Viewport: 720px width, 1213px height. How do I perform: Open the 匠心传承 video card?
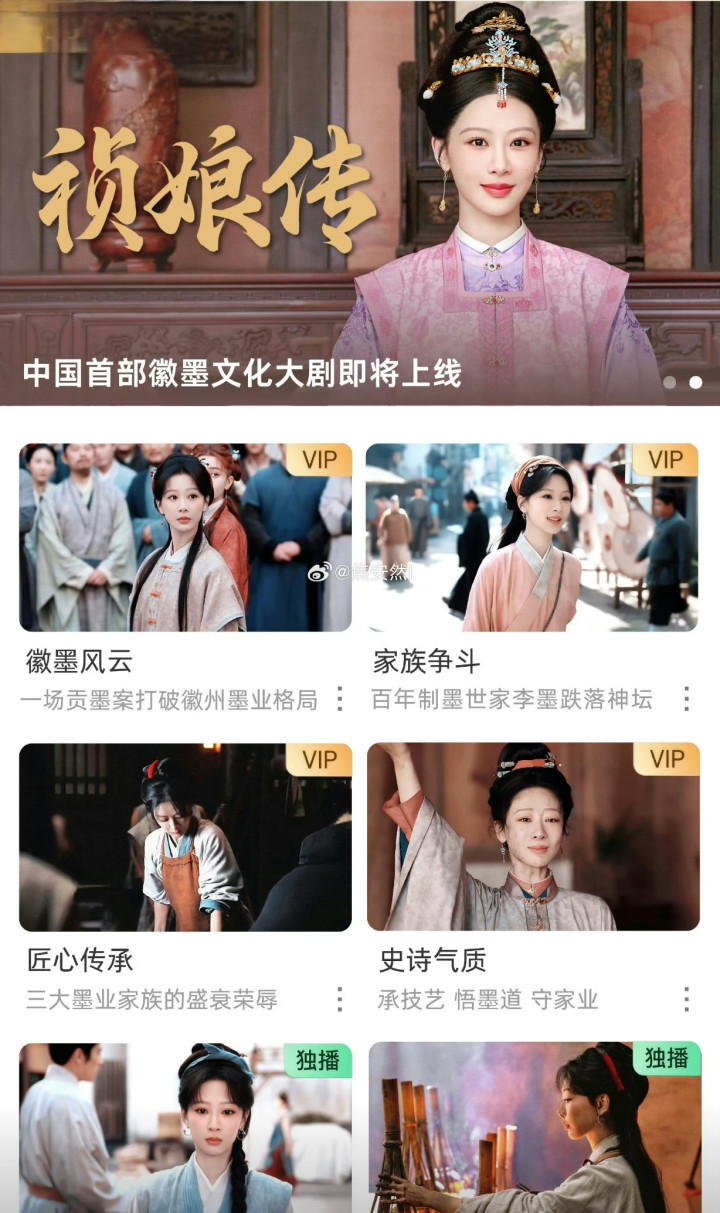[185, 837]
